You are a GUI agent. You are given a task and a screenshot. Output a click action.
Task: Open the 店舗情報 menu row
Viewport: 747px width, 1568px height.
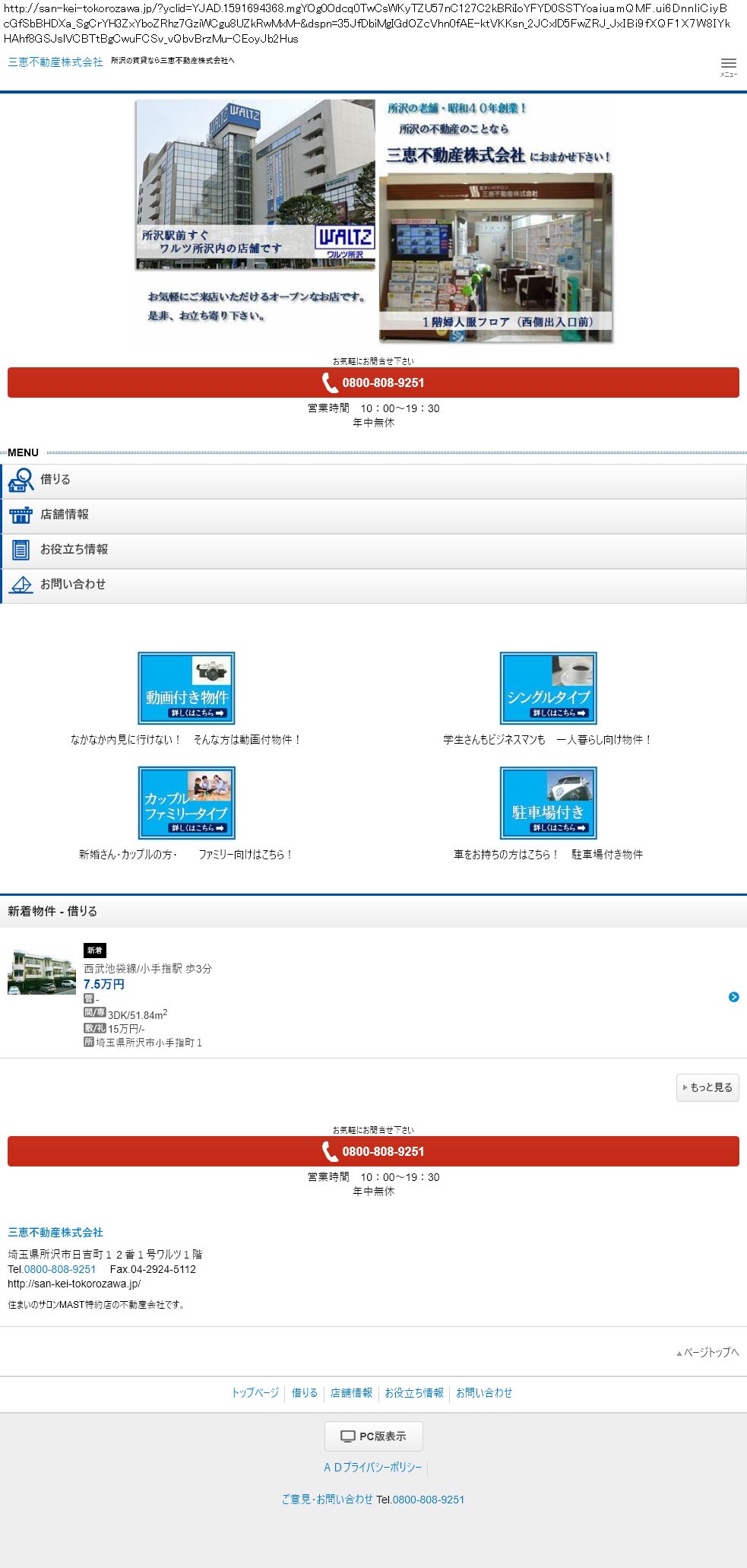coord(373,515)
